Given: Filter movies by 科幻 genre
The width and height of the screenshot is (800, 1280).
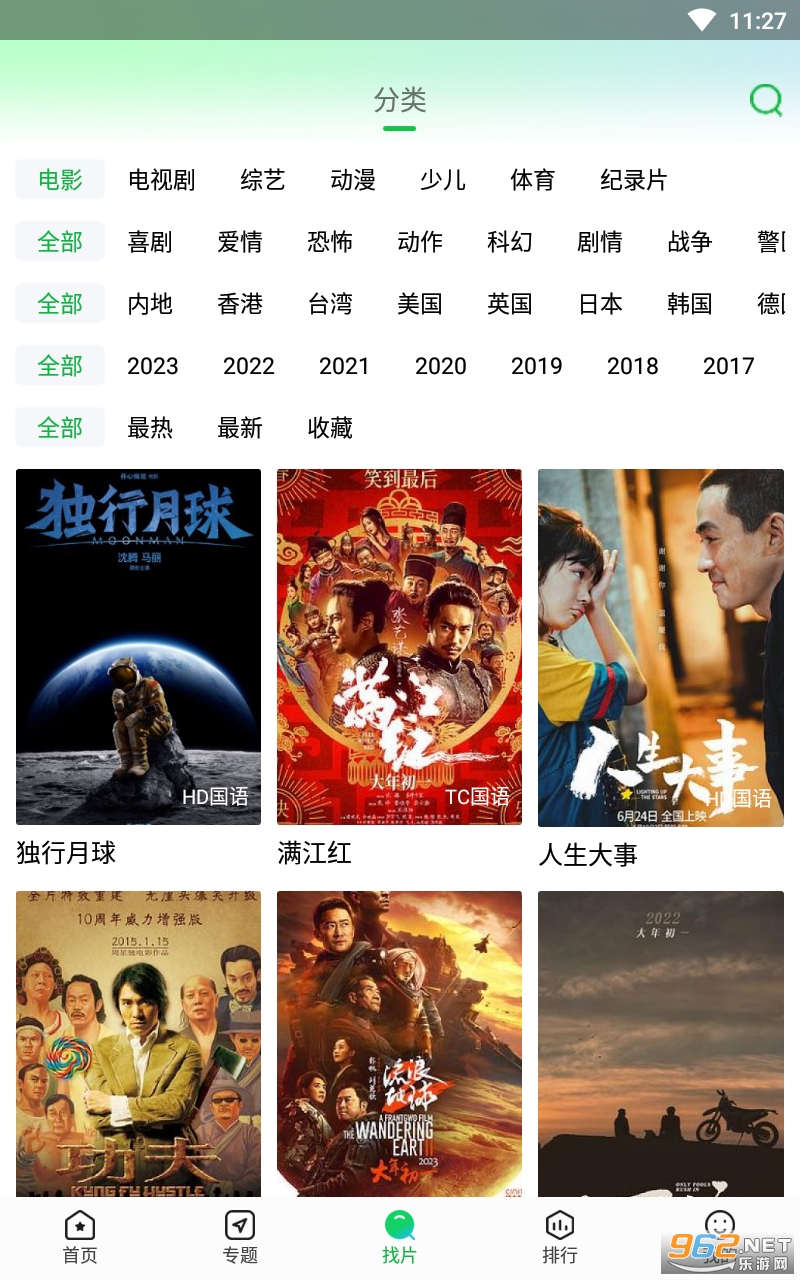Looking at the screenshot, I should tap(510, 242).
